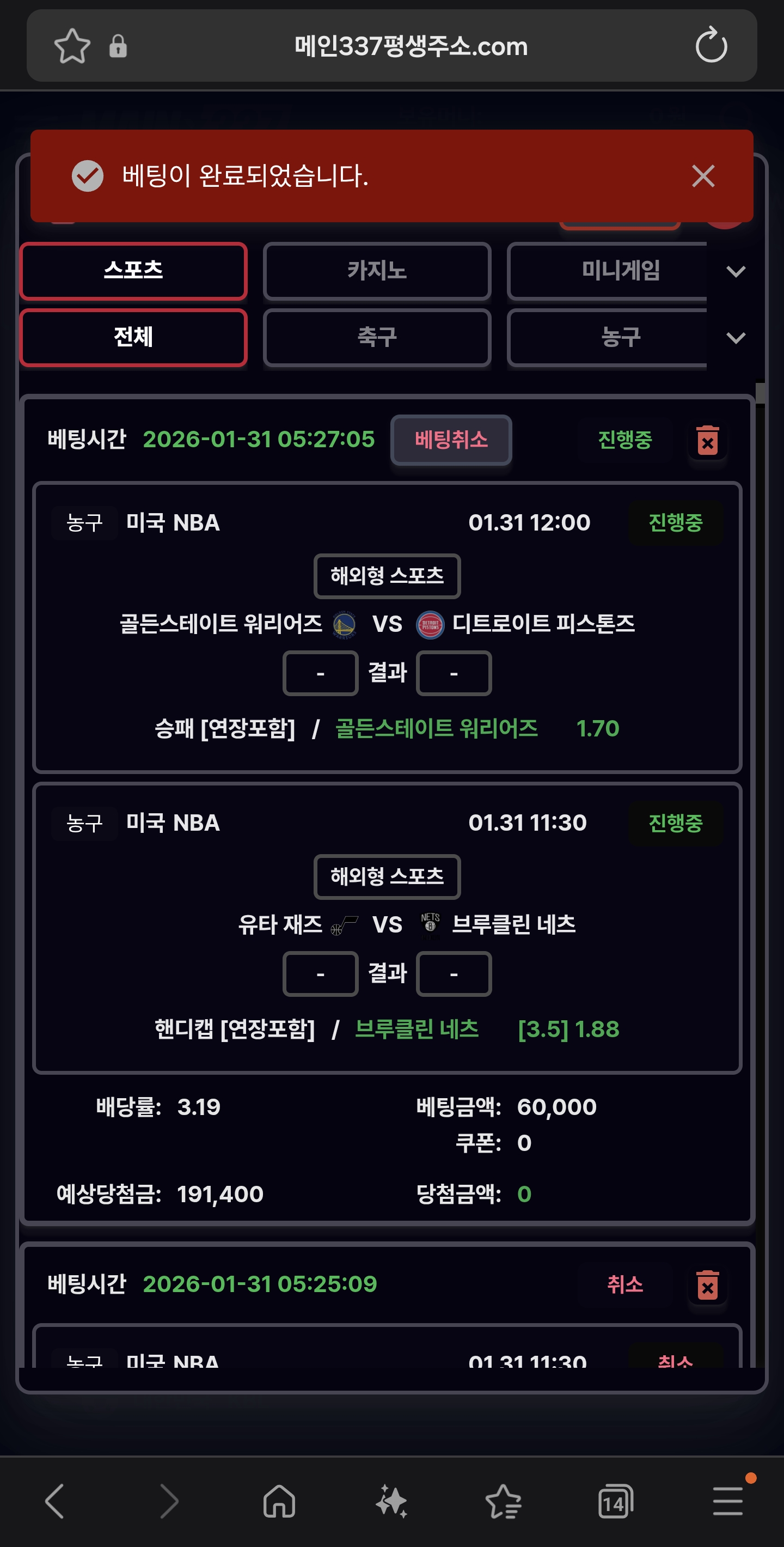Switch to the 카지노 tab
The image size is (784, 1547).
coord(377,271)
